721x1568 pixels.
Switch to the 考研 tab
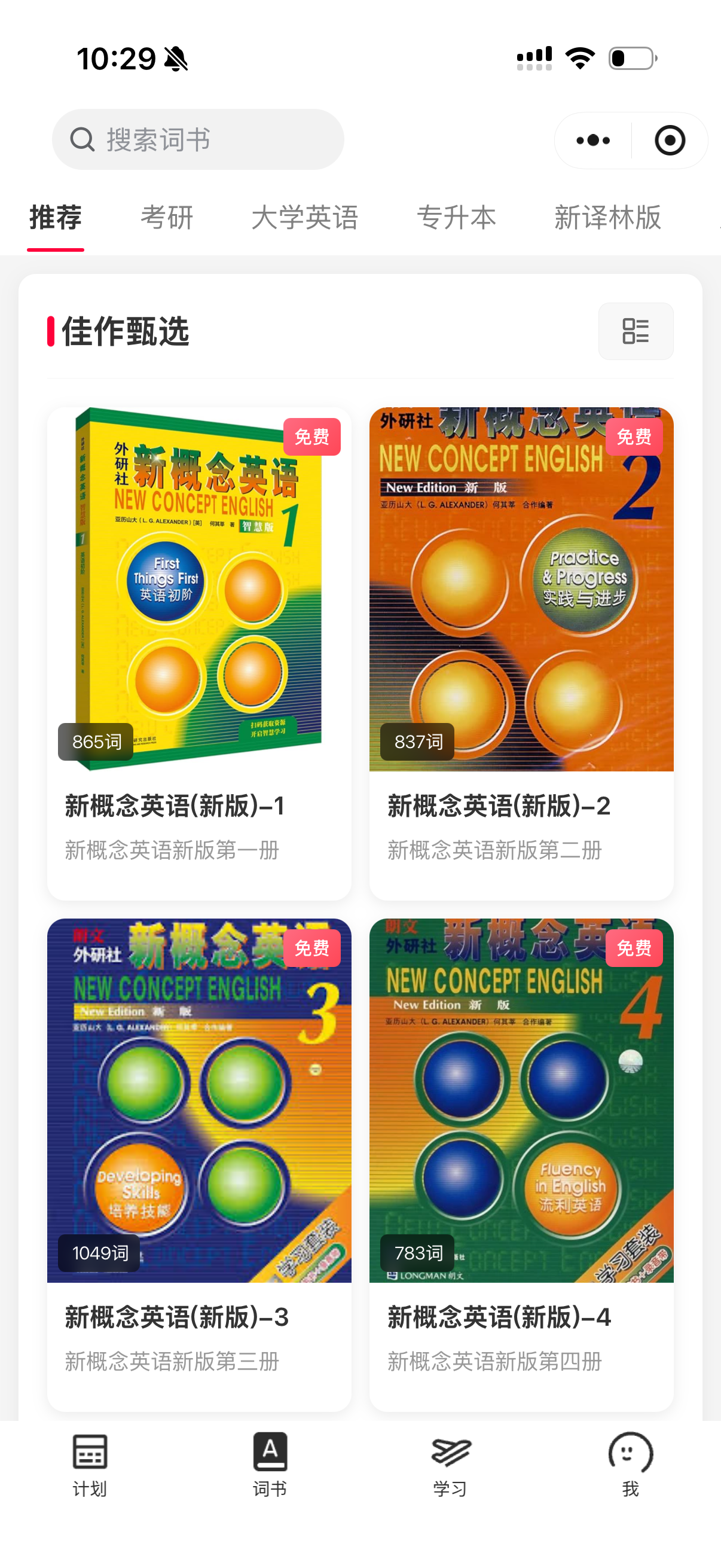[167, 218]
